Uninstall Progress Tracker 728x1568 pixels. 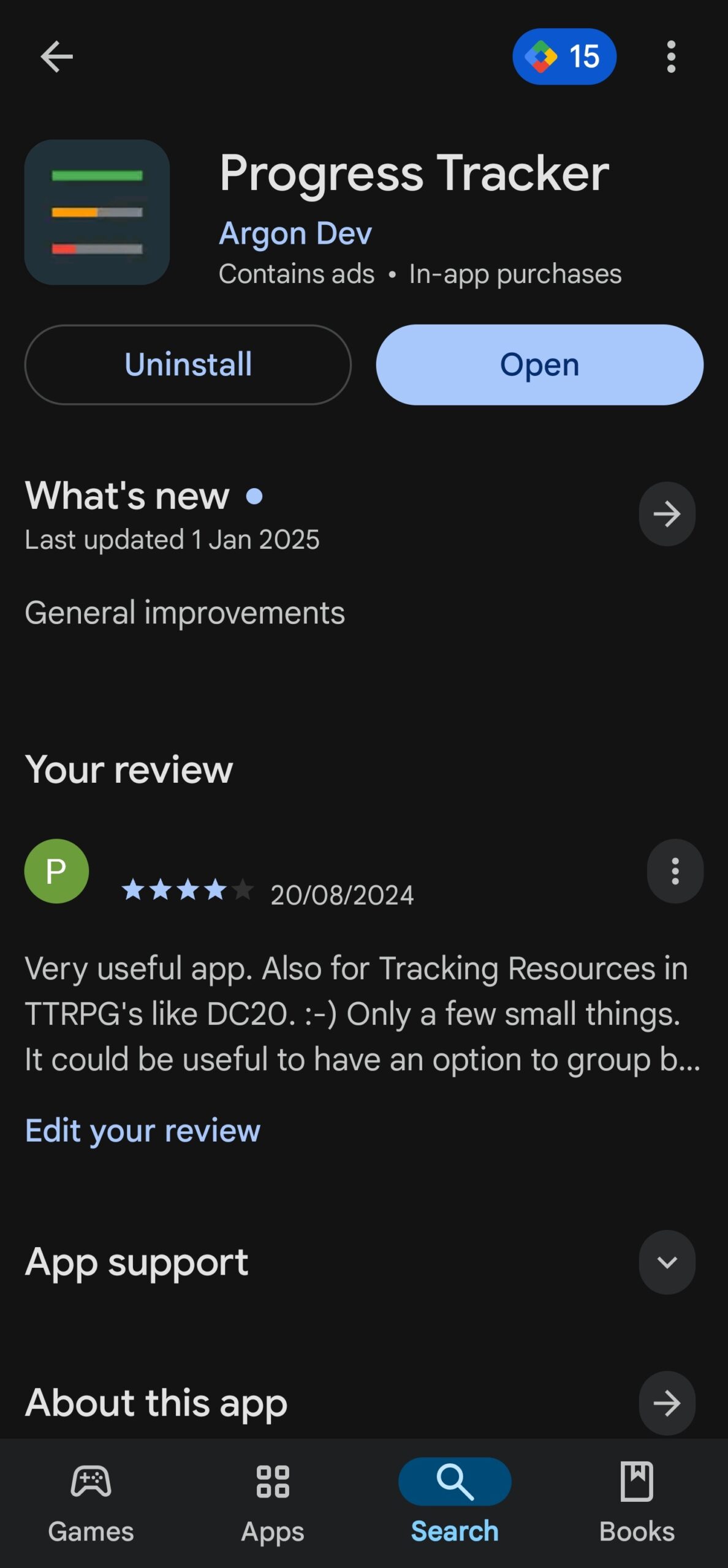coord(188,364)
